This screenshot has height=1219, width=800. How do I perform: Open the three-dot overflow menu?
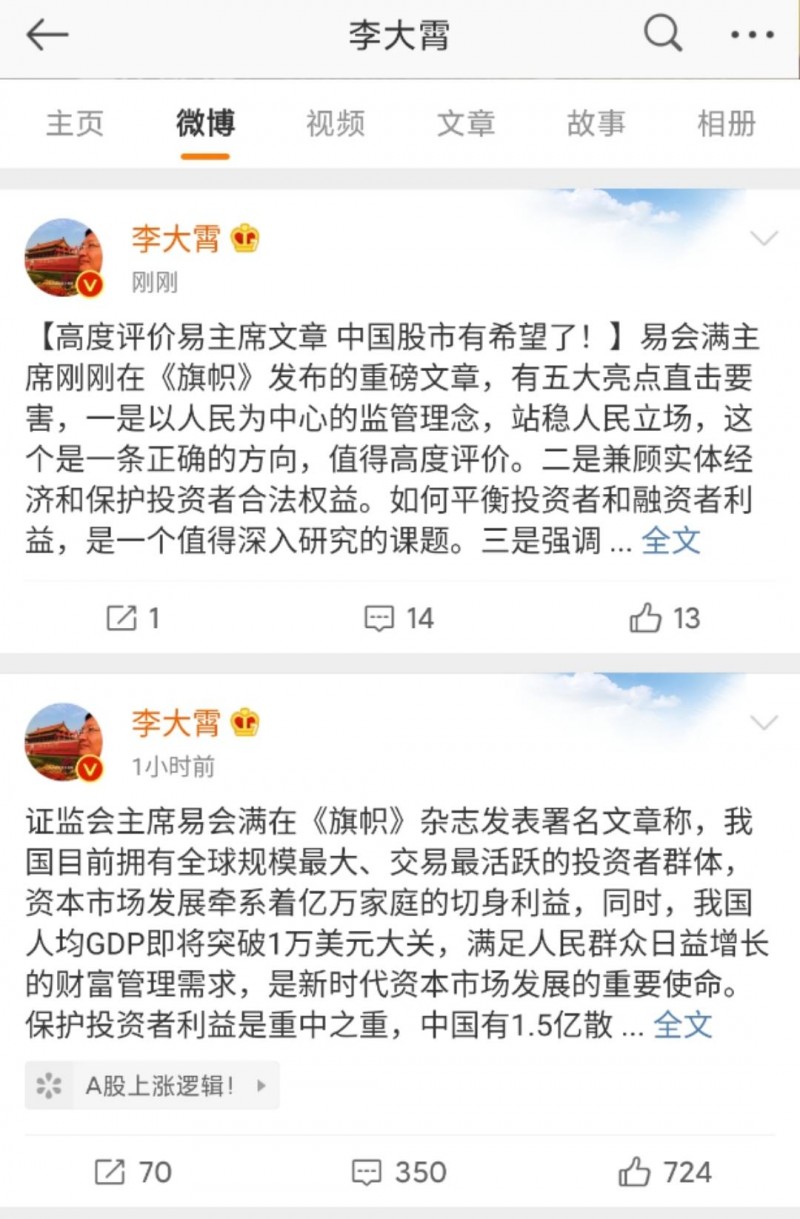pyautogui.click(x=752, y=36)
